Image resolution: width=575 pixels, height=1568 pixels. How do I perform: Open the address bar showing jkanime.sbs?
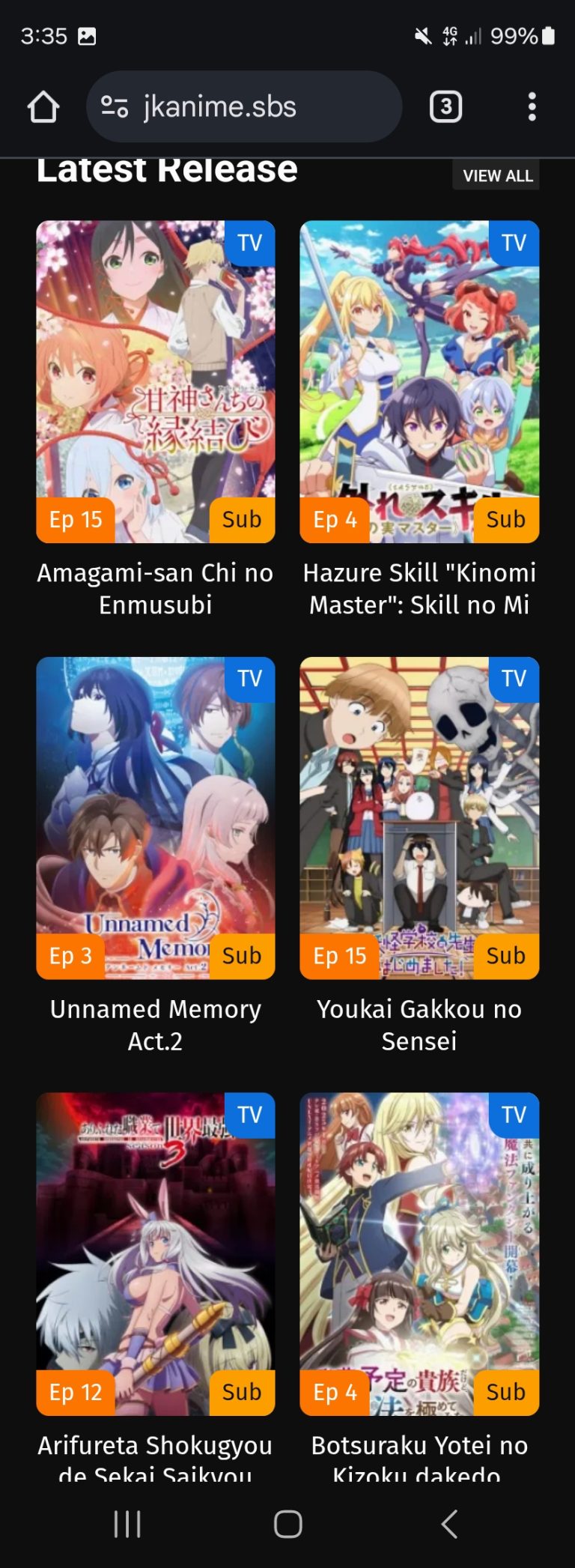click(x=217, y=106)
